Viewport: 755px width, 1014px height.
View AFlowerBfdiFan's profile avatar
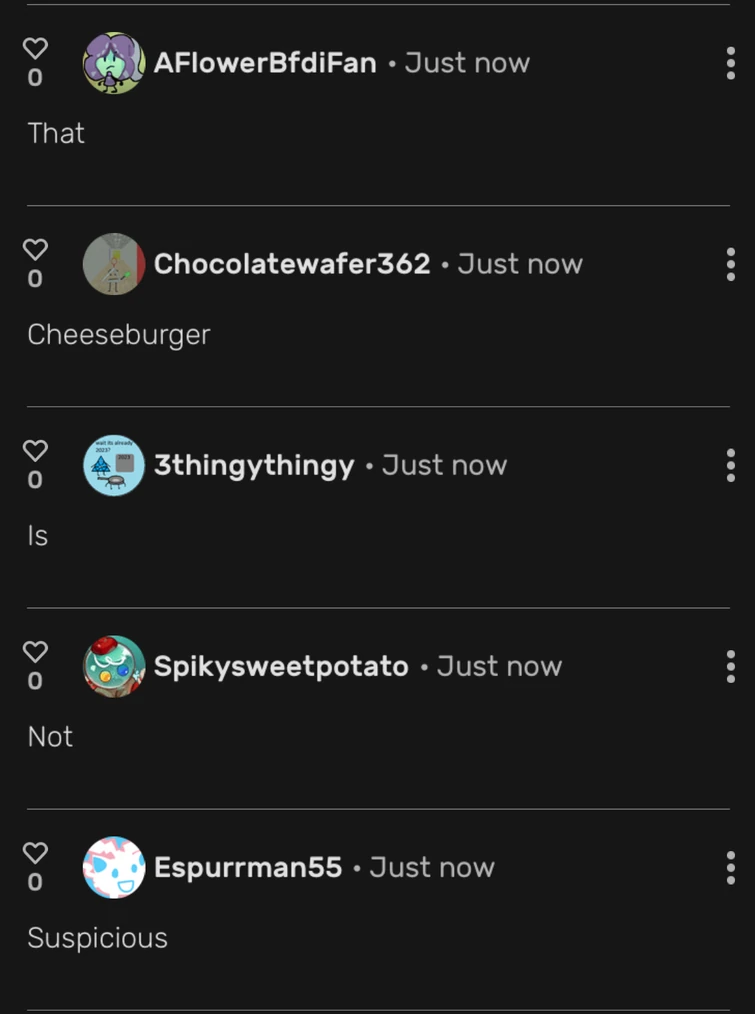click(114, 63)
